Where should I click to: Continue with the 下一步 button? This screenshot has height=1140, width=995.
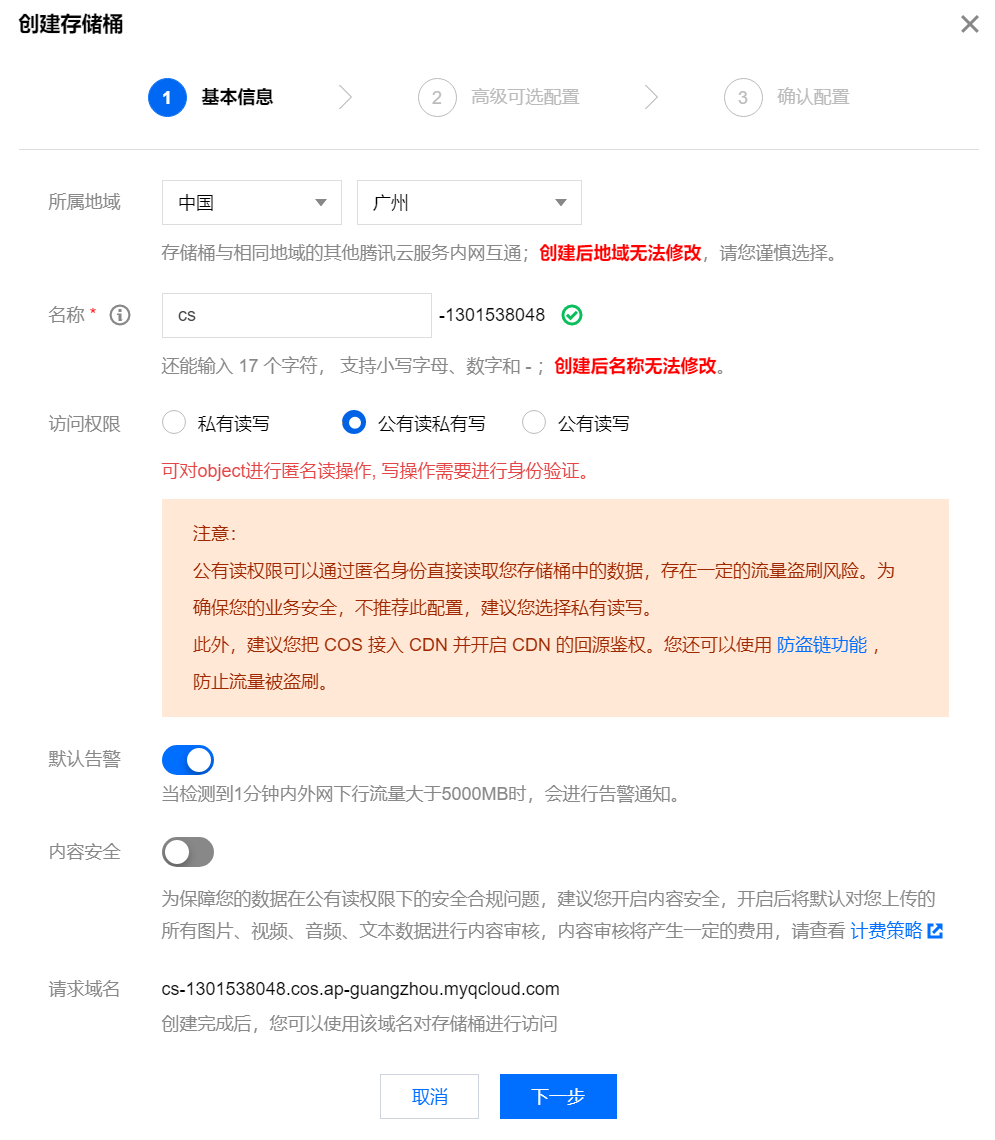pyautogui.click(x=558, y=1096)
